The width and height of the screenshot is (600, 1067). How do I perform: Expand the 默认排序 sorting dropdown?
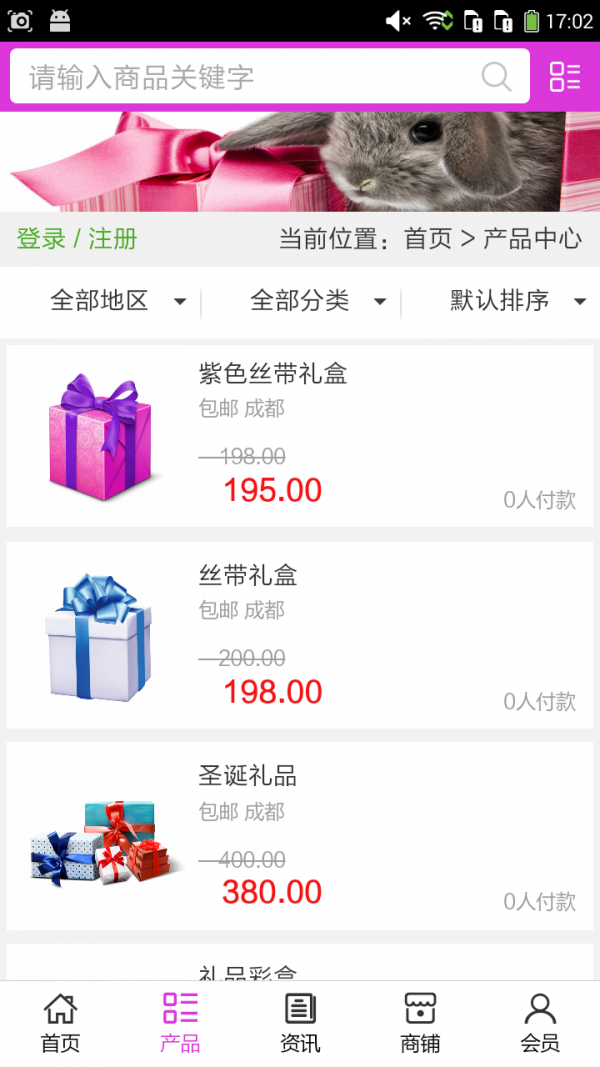[x=517, y=301]
